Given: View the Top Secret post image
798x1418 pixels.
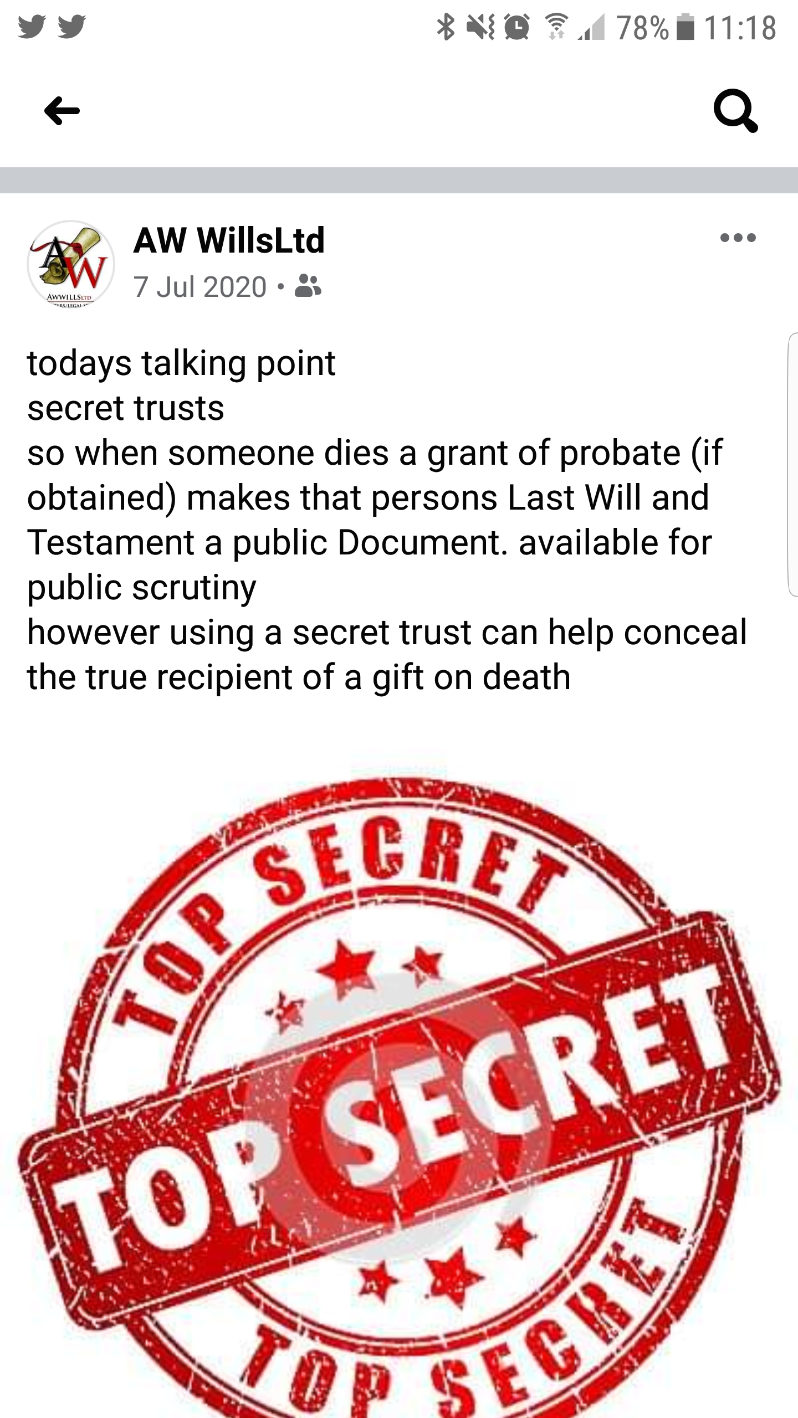Looking at the screenshot, I should [400, 1080].
